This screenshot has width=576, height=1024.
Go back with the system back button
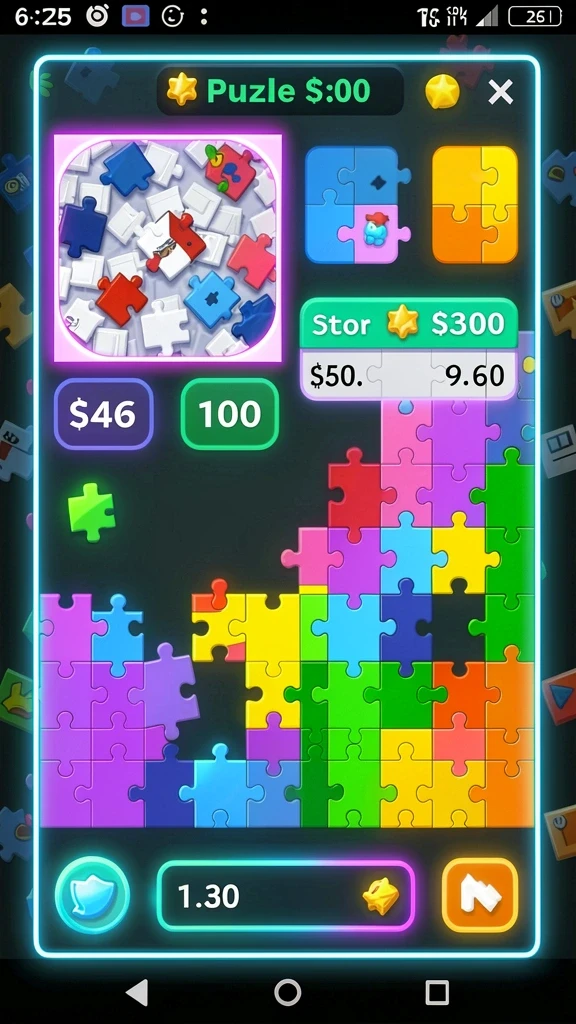pyautogui.click(x=138, y=993)
